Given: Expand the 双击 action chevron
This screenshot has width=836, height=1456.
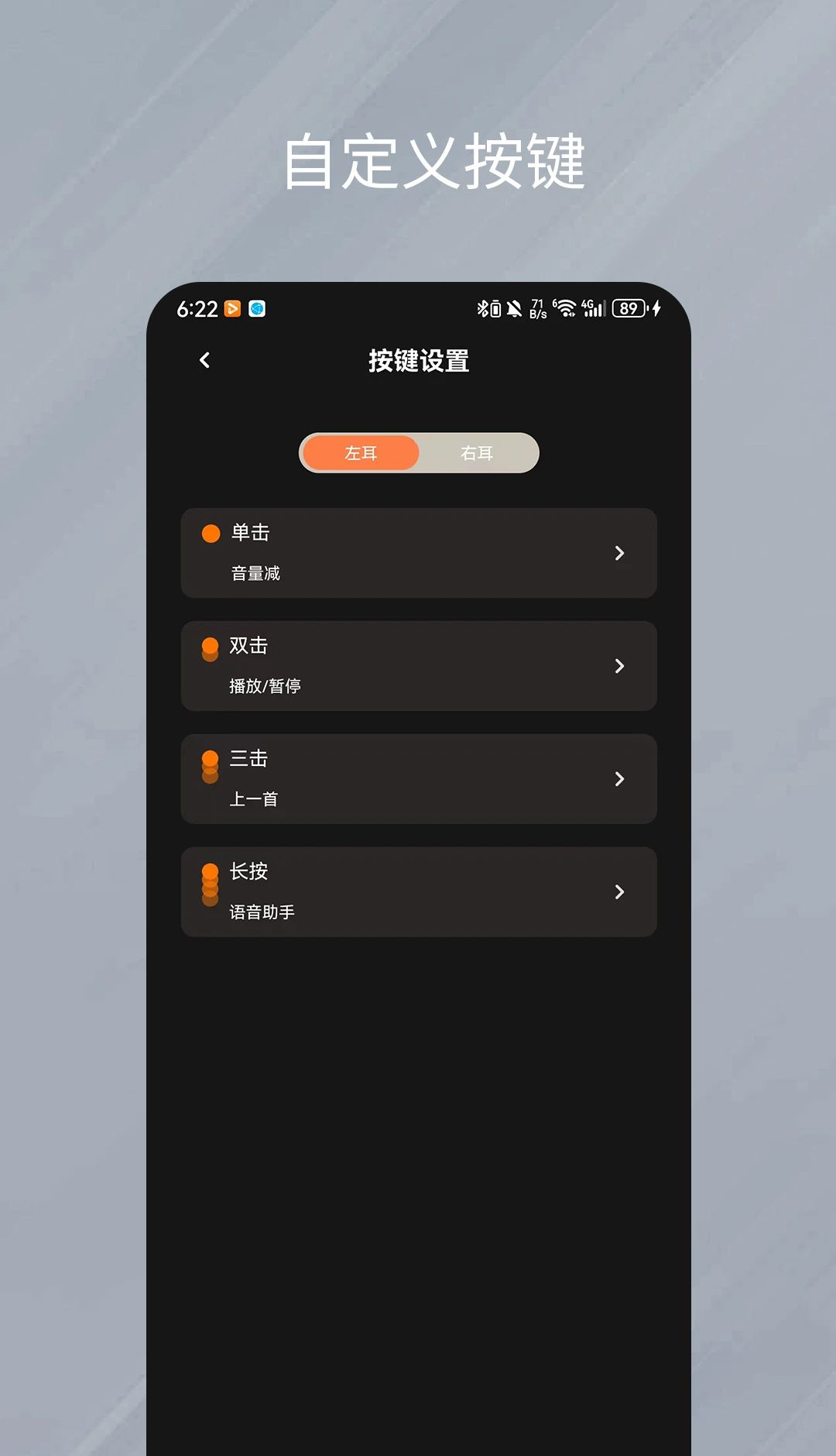Looking at the screenshot, I should click(x=619, y=666).
